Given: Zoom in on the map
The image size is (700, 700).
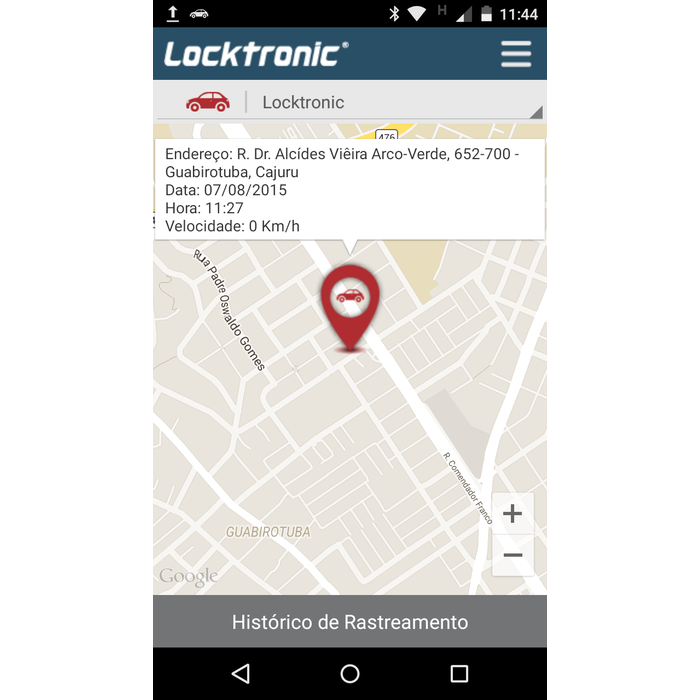Looking at the screenshot, I should click(512, 514).
